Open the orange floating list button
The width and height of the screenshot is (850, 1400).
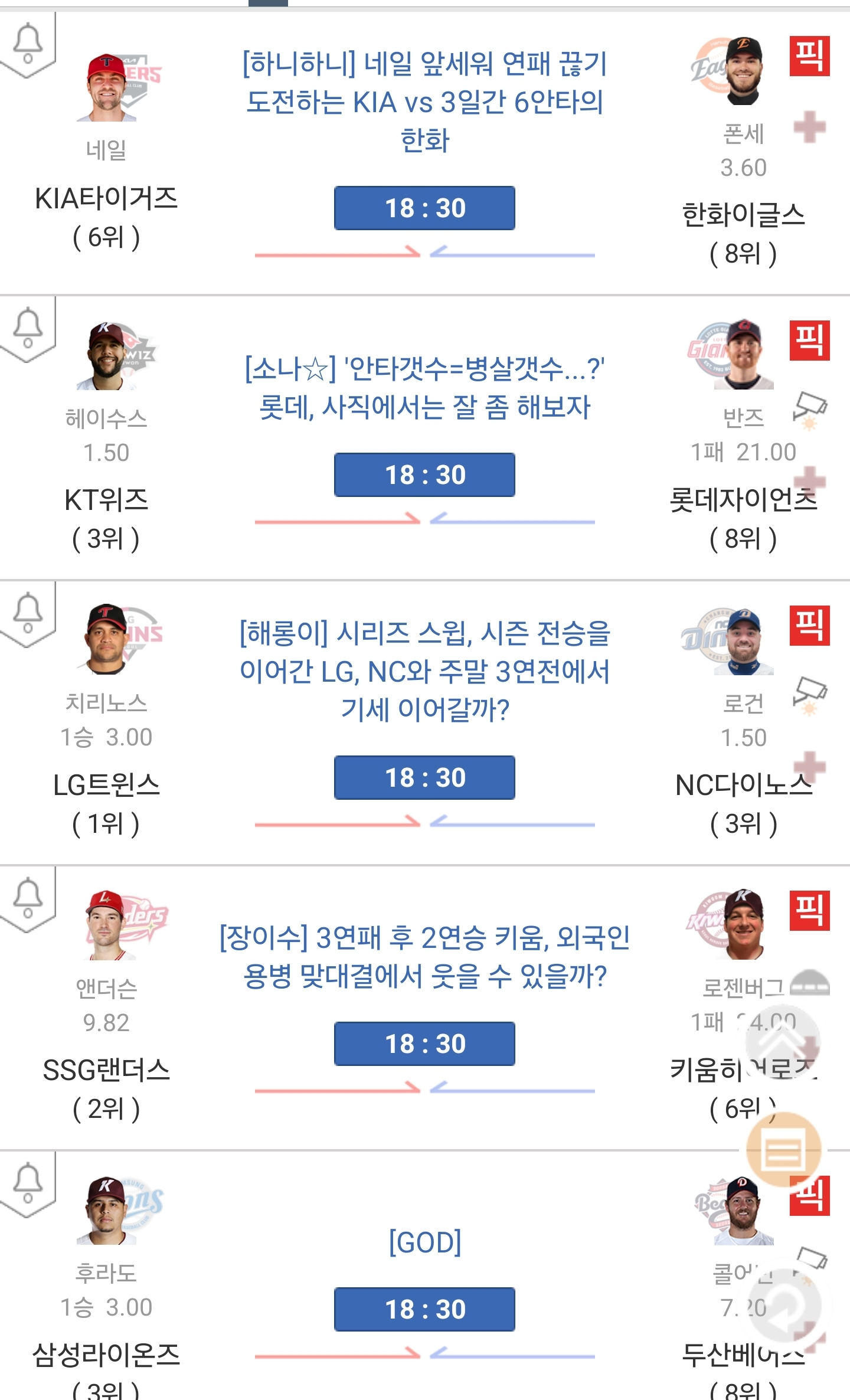pyautogui.click(x=783, y=1149)
